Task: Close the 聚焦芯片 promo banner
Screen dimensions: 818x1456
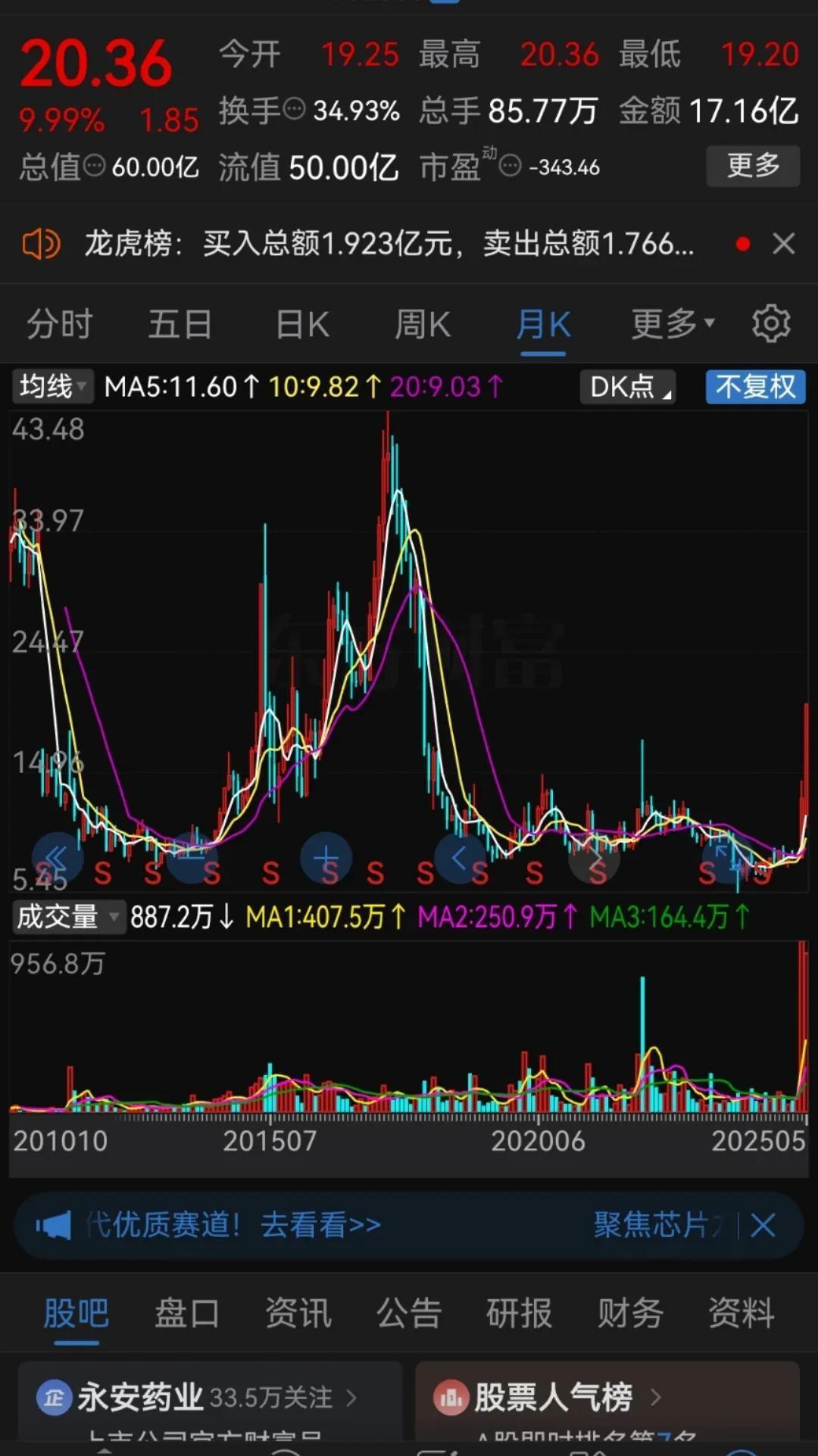Action: coord(763,1224)
